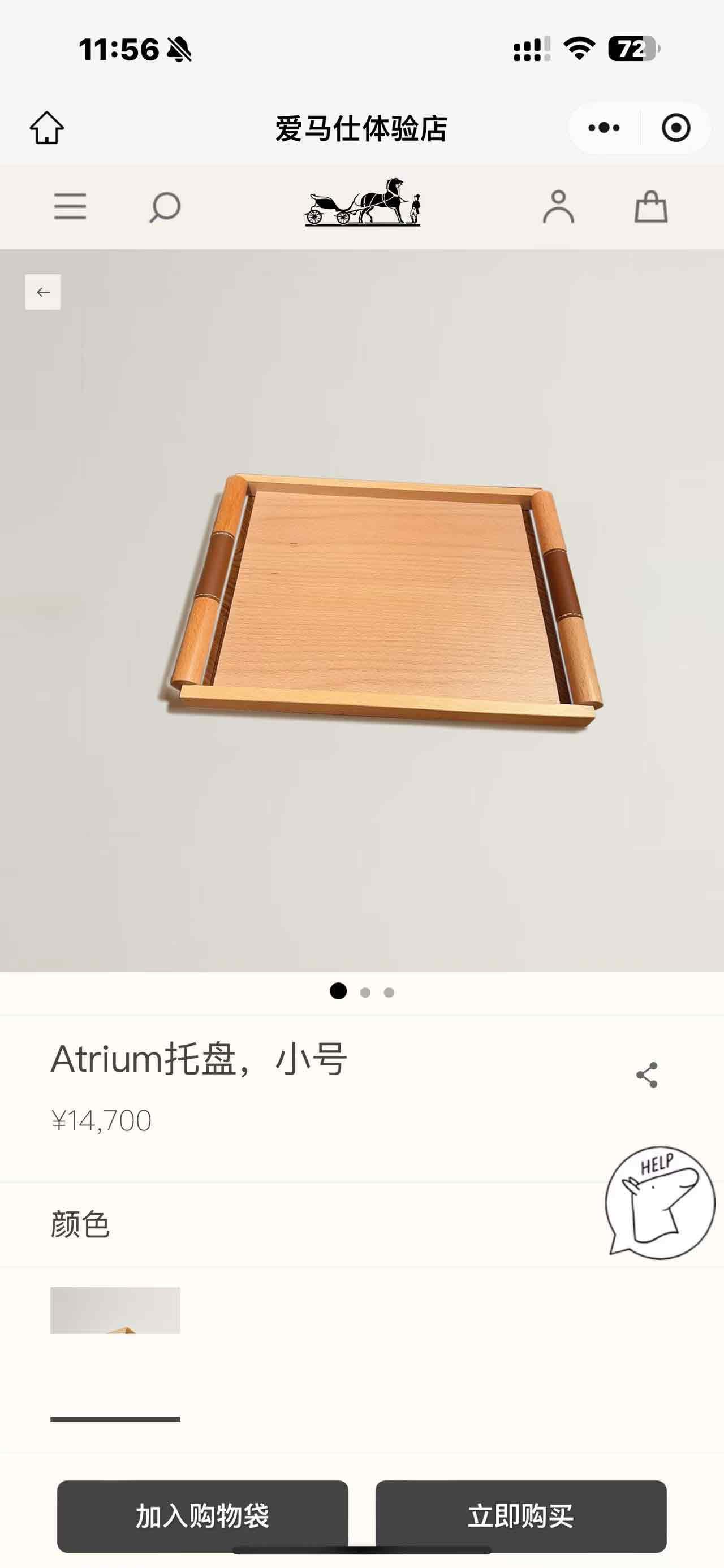The height and width of the screenshot is (1568, 724).
Task: Jump to the second image page dot
Action: tap(365, 992)
